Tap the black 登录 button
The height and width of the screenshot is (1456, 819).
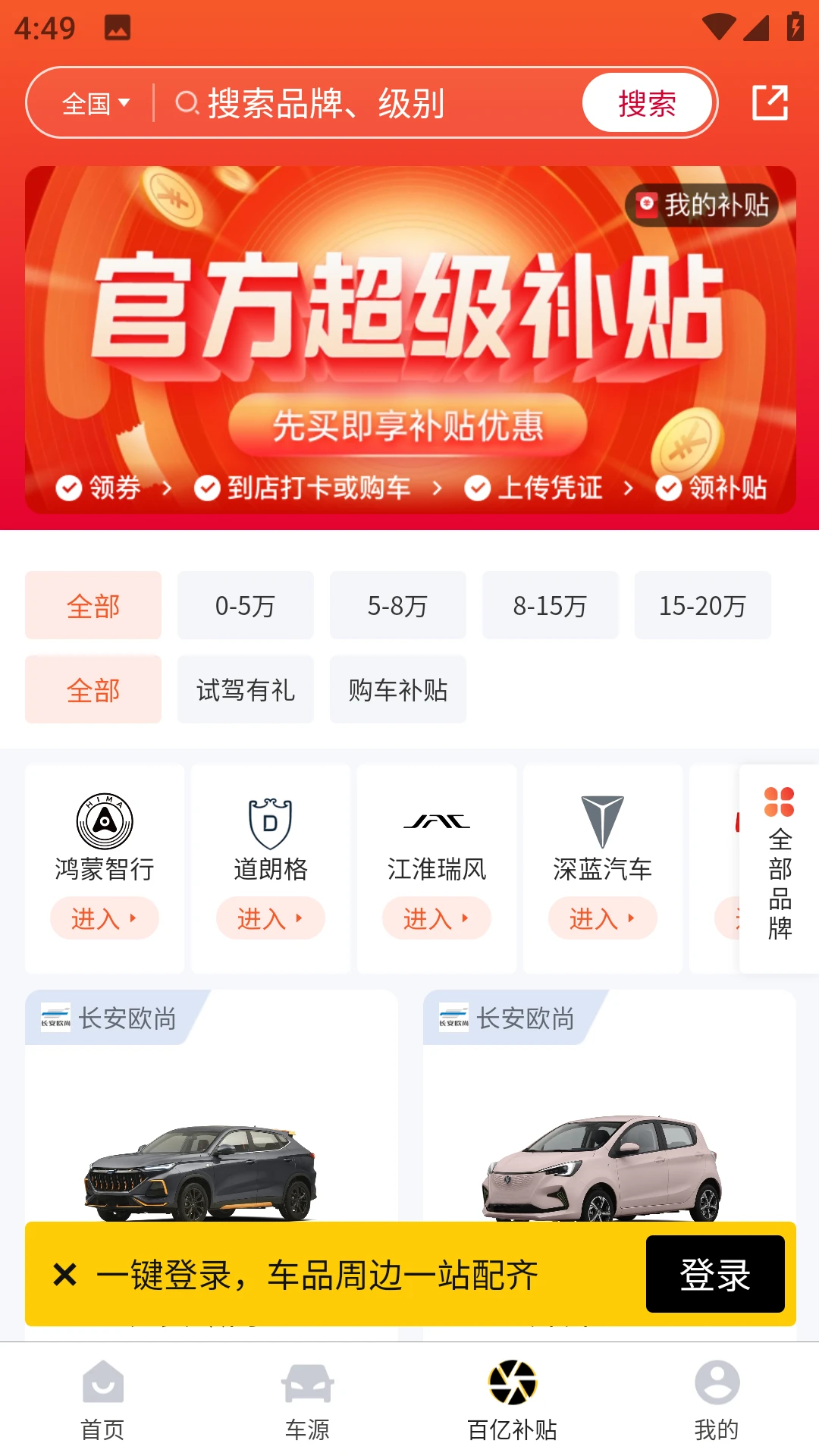pos(714,1274)
